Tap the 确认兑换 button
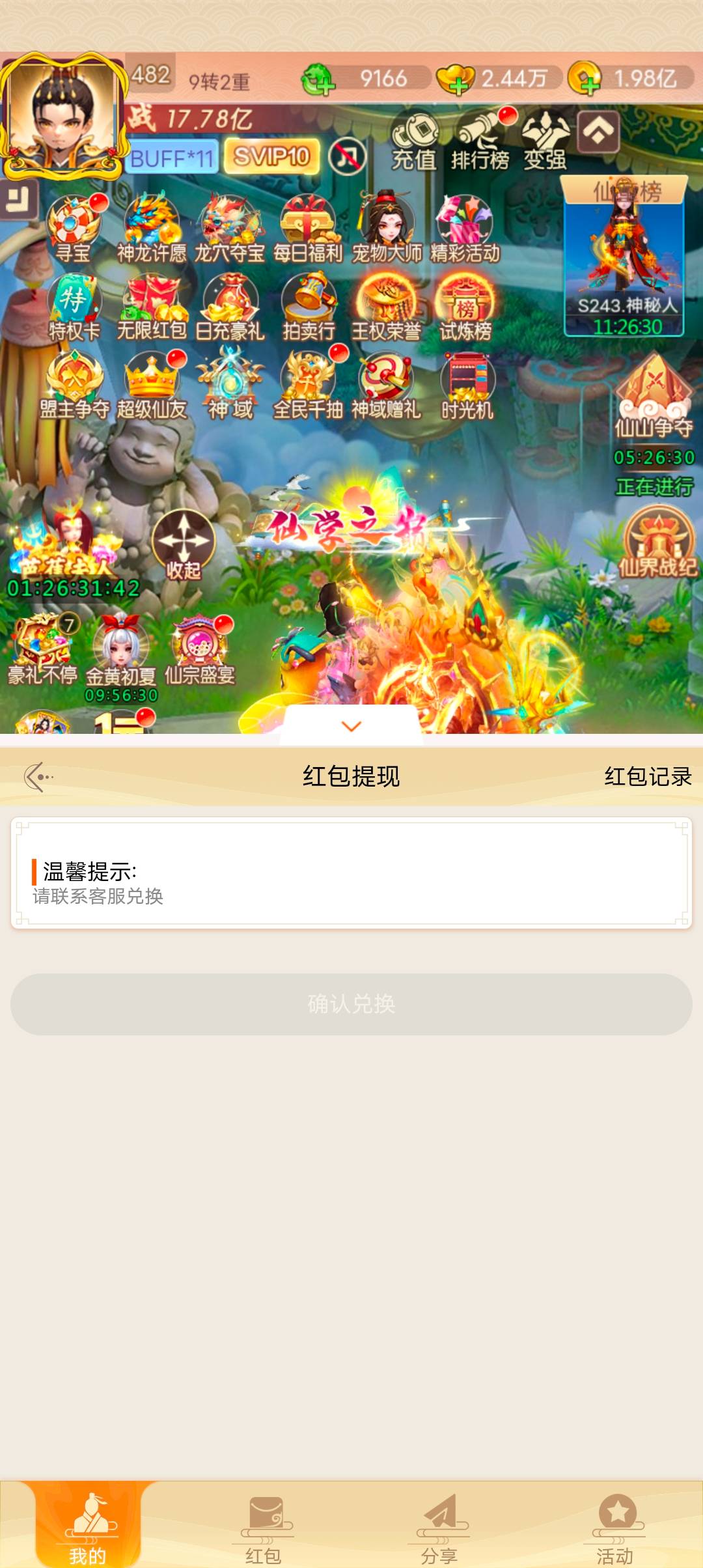This screenshot has width=703, height=1568. tap(351, 1003)
